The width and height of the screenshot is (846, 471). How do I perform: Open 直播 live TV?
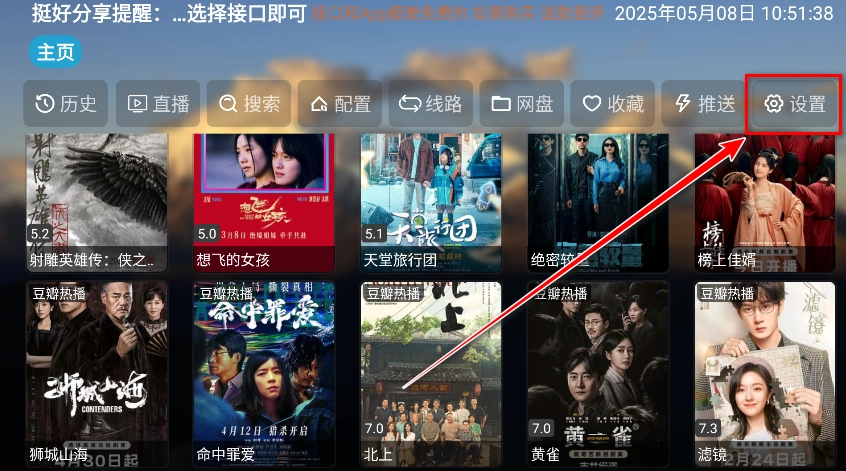tap(158, 104)
